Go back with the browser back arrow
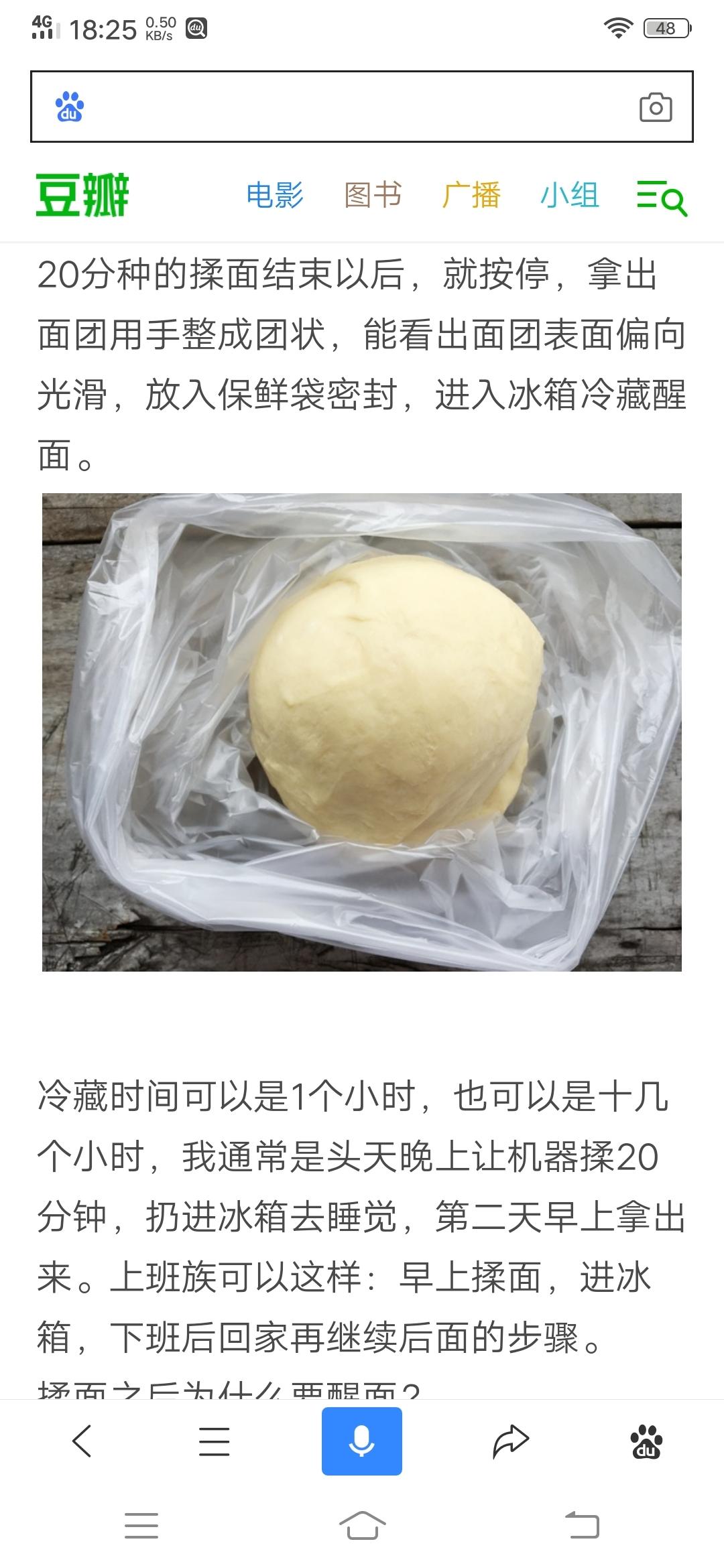Viewport: 724px width, 1568px height. click(82, 1441)
